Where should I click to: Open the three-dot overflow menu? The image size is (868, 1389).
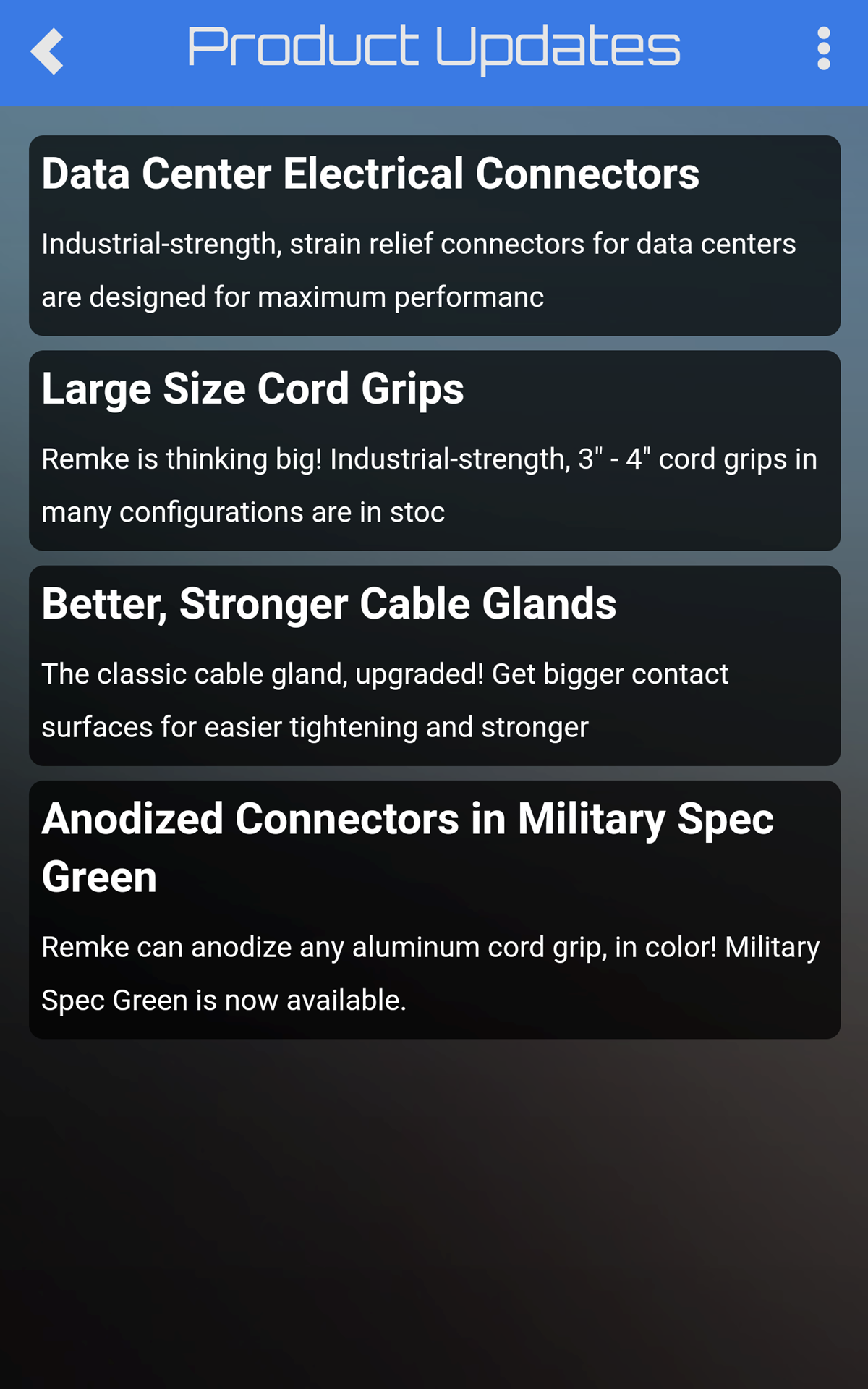(x=823, y=49)
